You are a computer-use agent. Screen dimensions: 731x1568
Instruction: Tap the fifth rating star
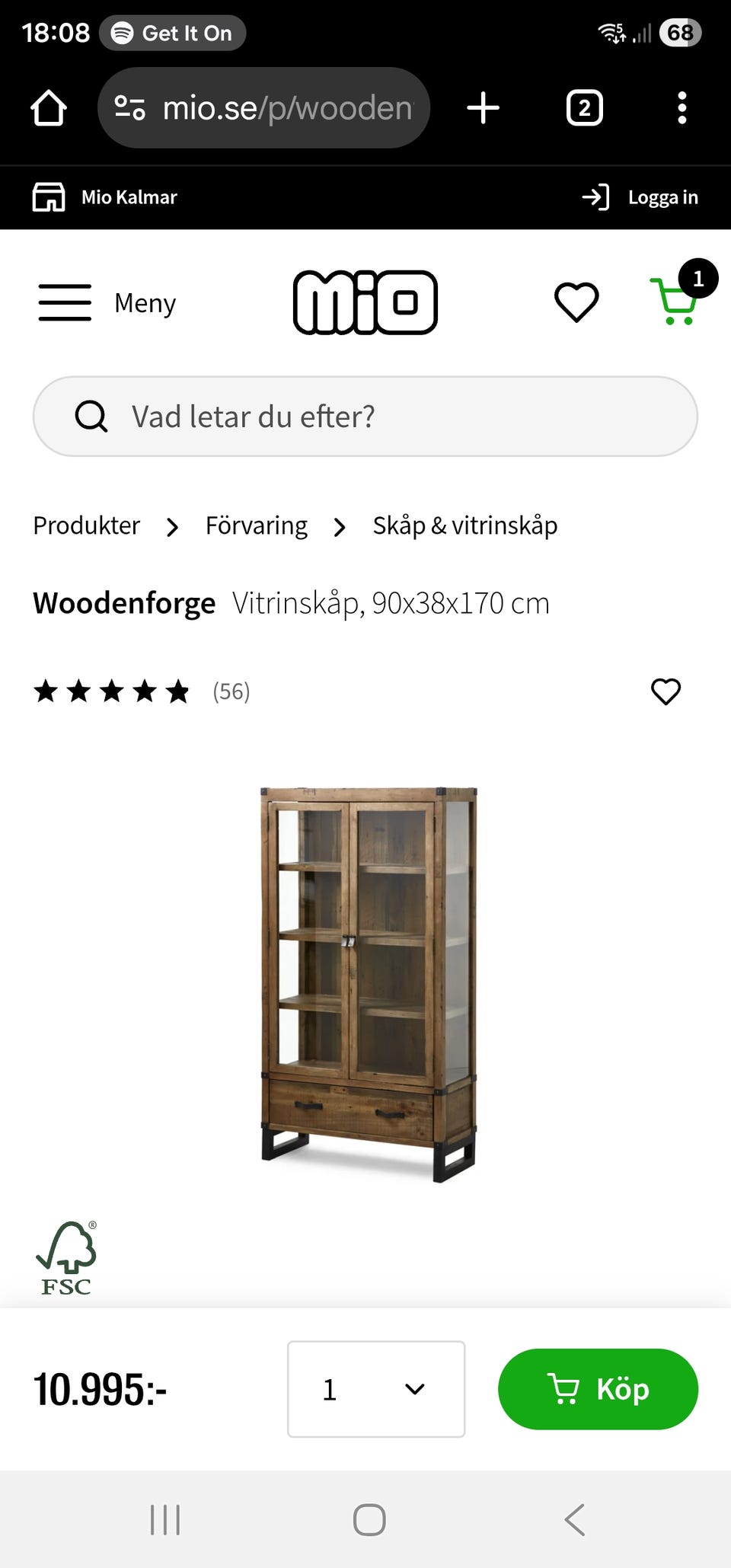click(178, 691)
